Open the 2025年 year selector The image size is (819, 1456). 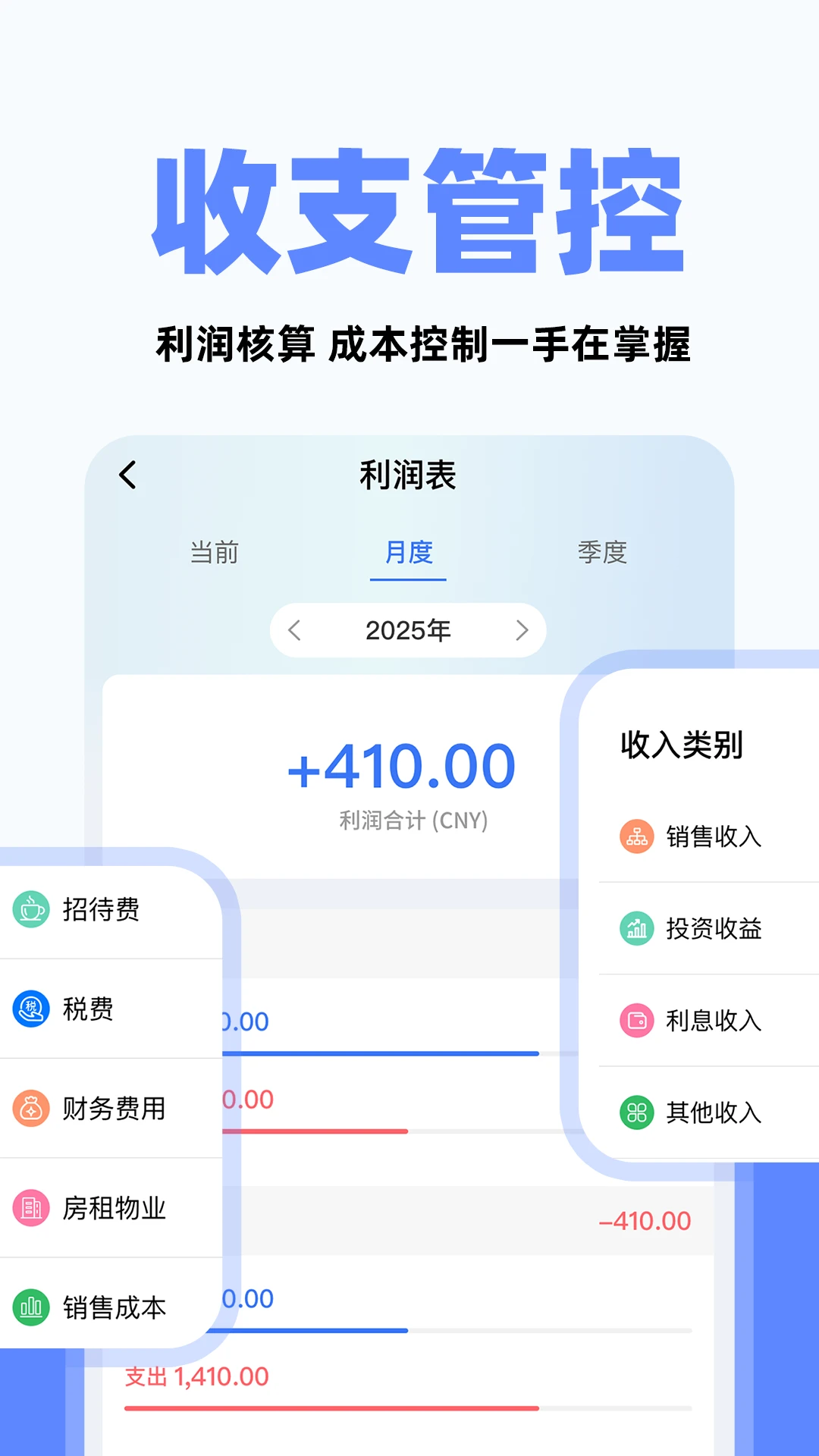point(408,630)
